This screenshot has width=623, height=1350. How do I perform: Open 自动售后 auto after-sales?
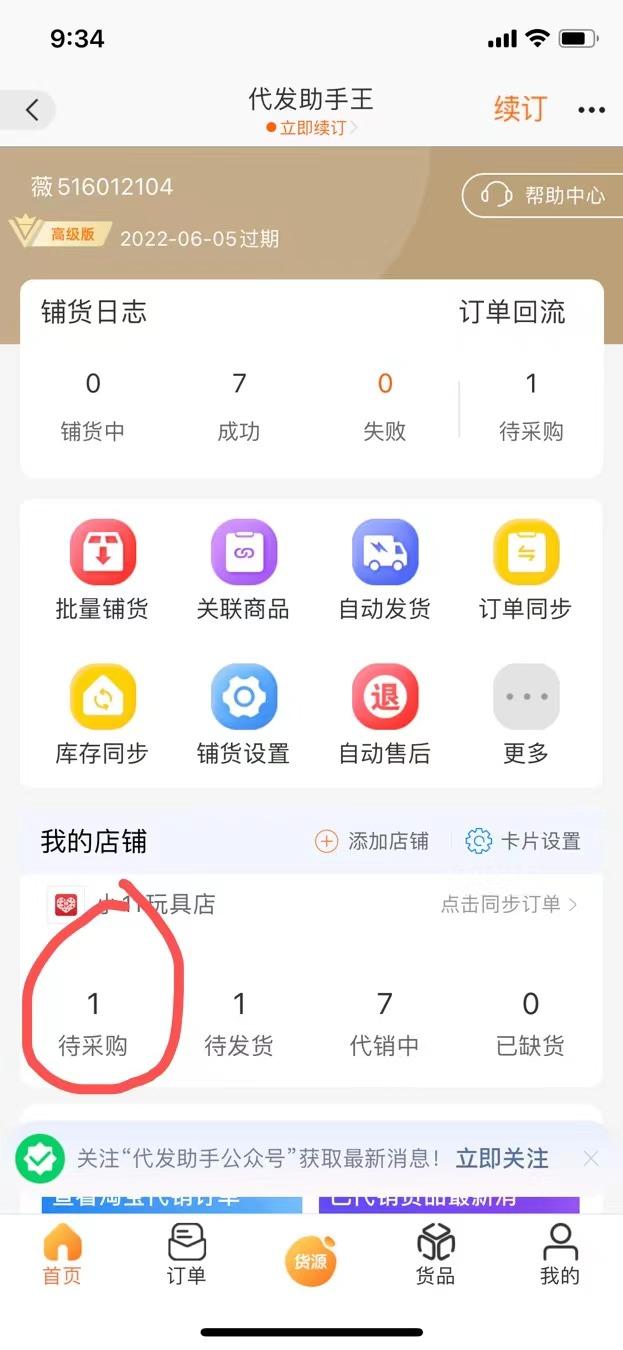tap(385, 715)
